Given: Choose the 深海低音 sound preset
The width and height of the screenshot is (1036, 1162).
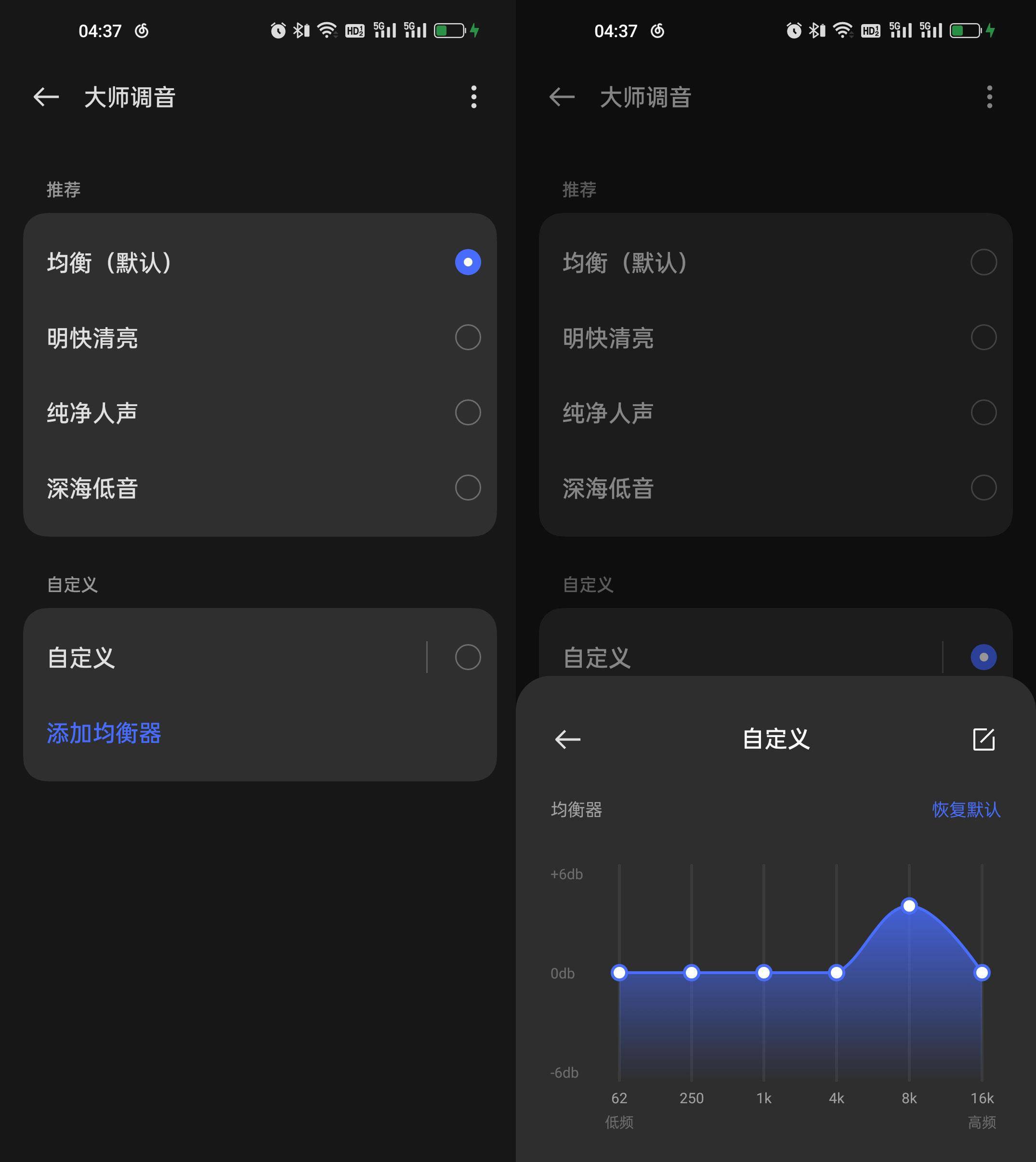Looking at the screenshot, I should (467, 488).
